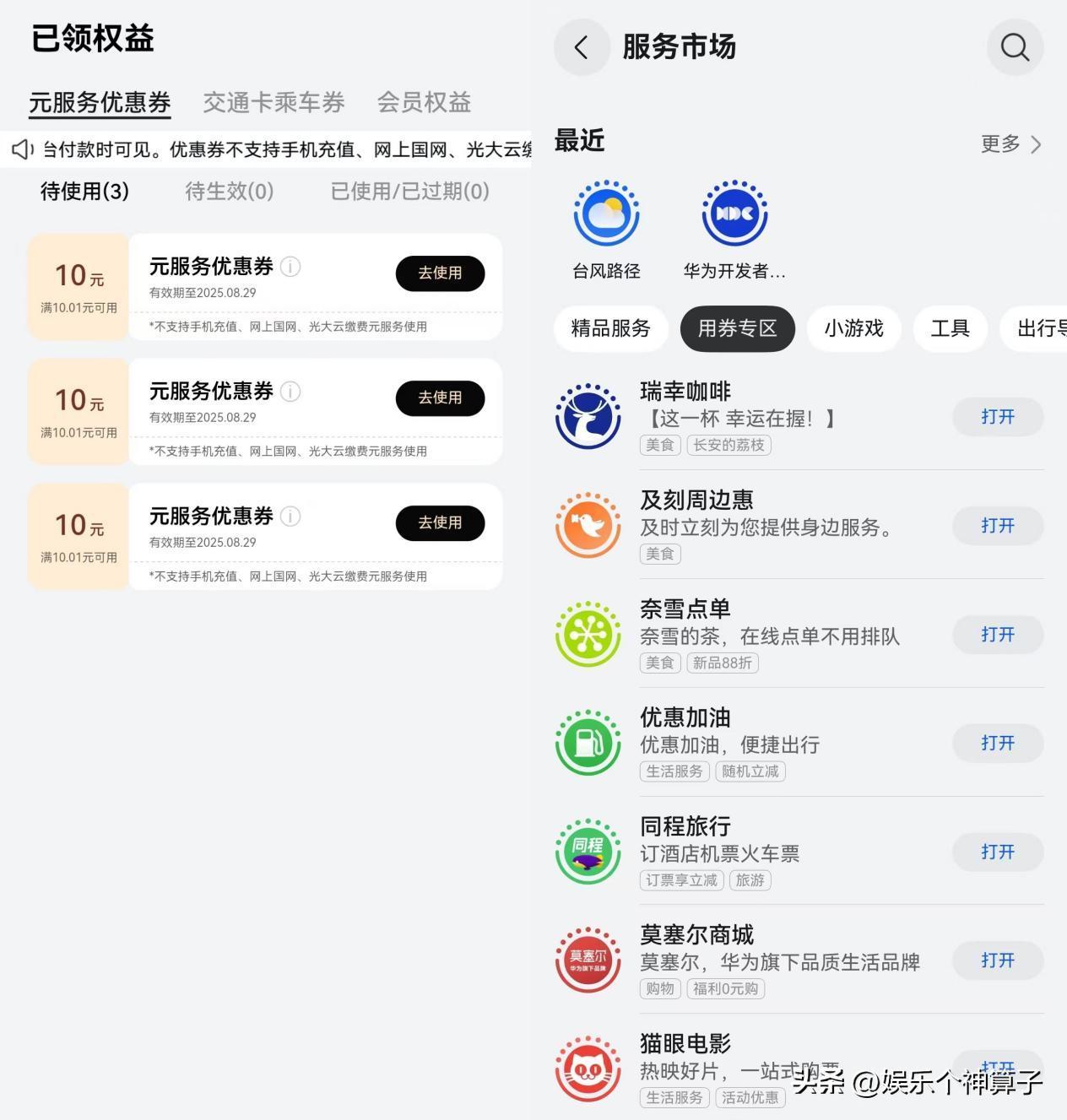Tap 打开 next to 及刻周边惠

coord(997,526)
